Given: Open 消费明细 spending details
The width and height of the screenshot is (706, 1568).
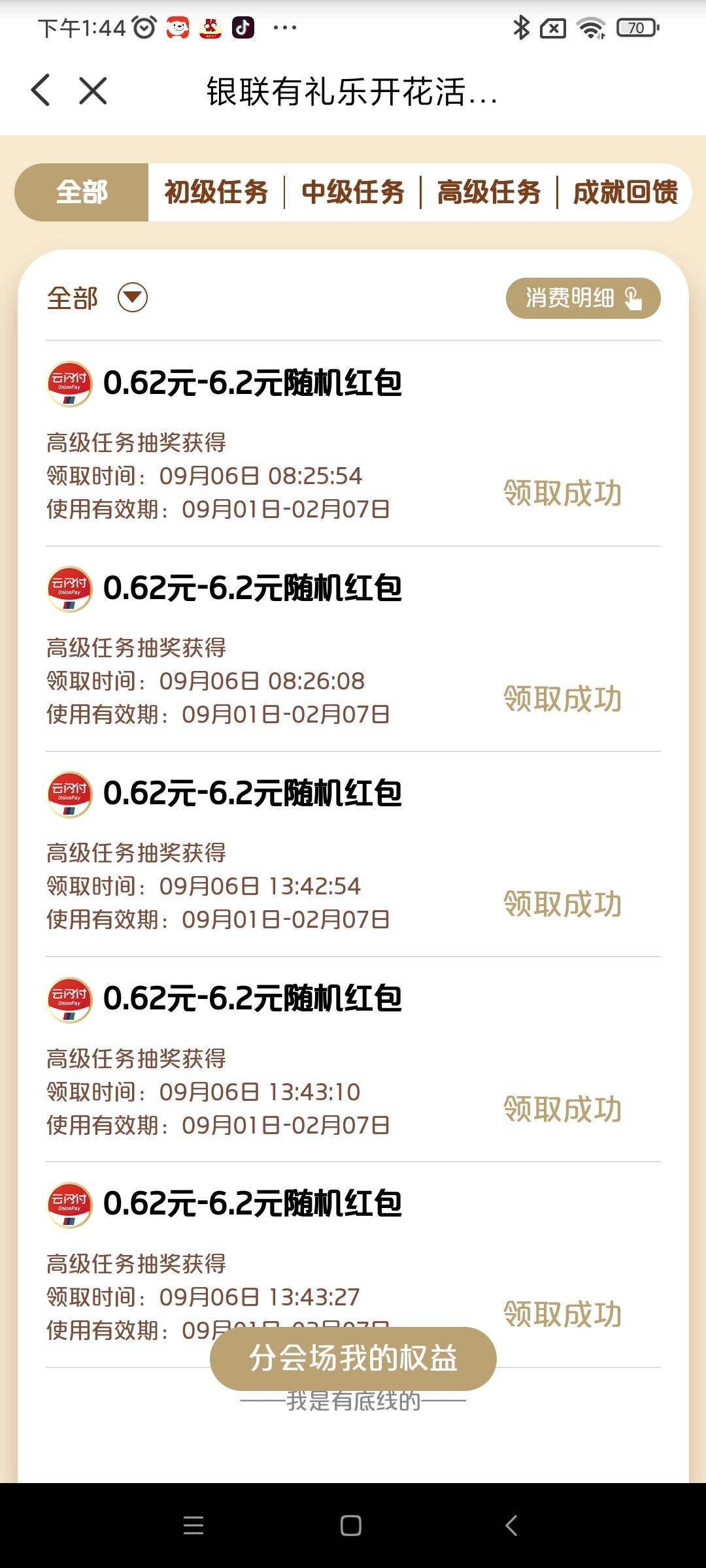Looking at the screenshot, I should 583,298.
